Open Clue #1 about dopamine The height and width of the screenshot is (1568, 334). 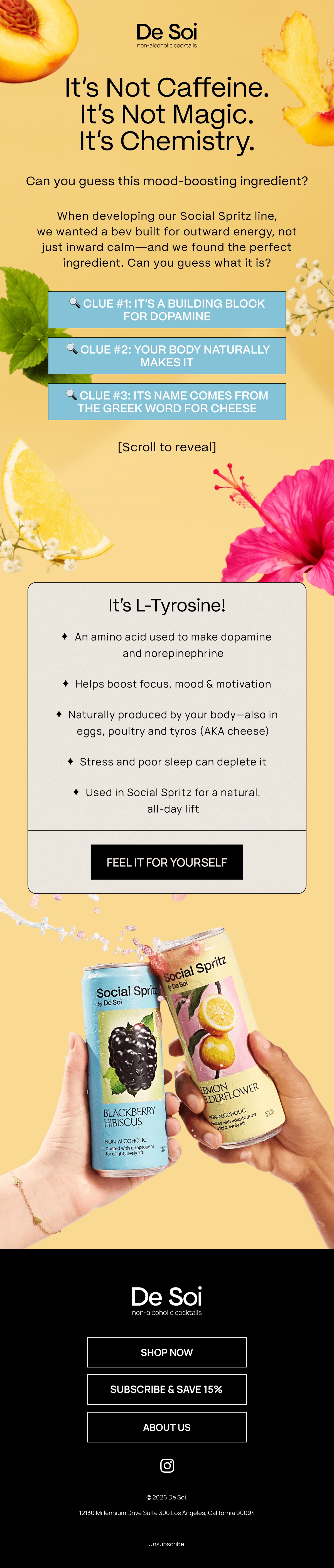(x=167, y=310)
